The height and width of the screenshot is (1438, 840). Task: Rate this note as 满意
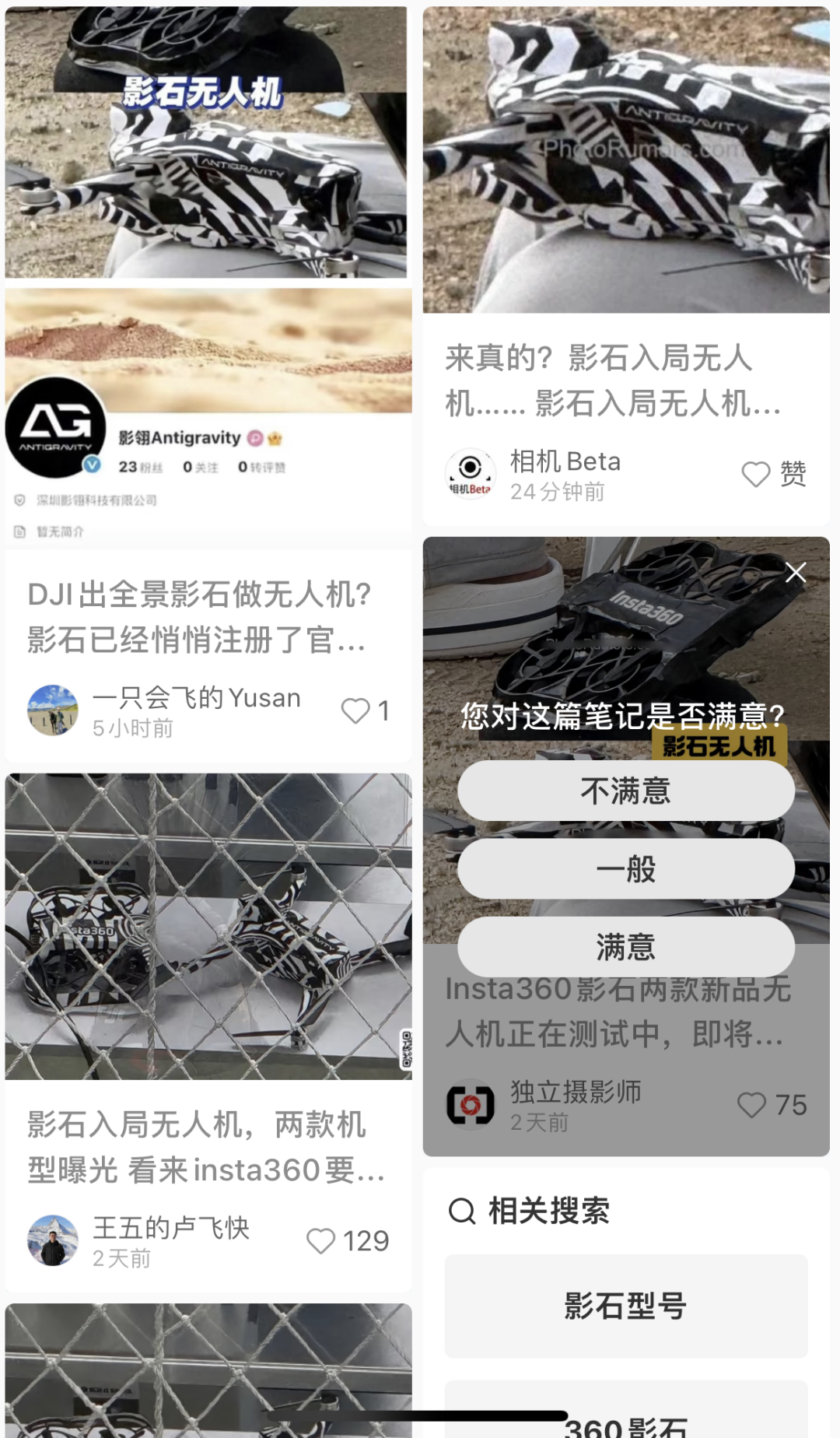point(625,946)
